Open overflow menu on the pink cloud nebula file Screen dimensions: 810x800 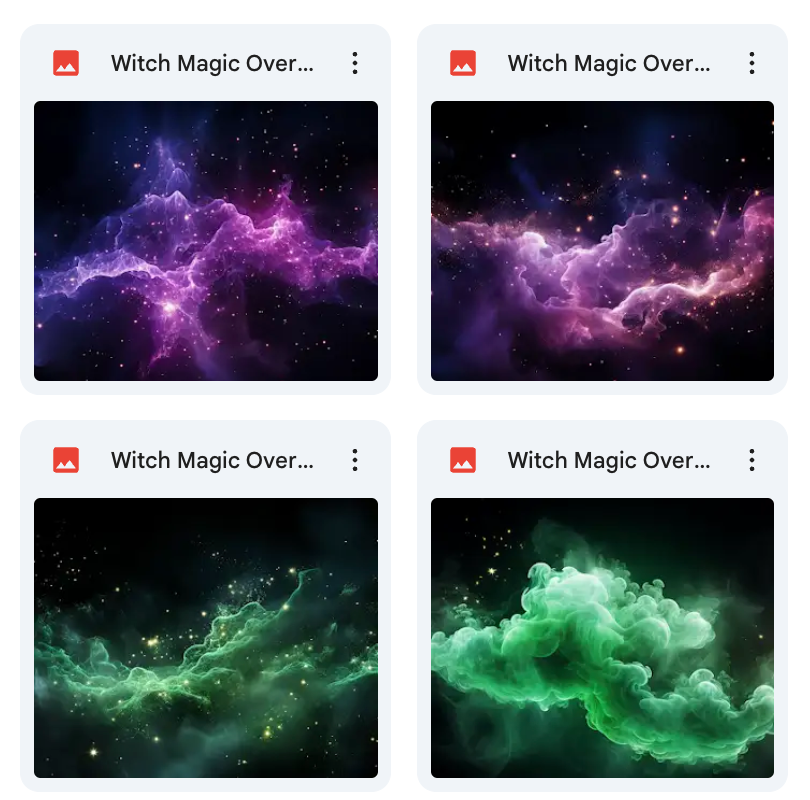(x=751, y=64)
